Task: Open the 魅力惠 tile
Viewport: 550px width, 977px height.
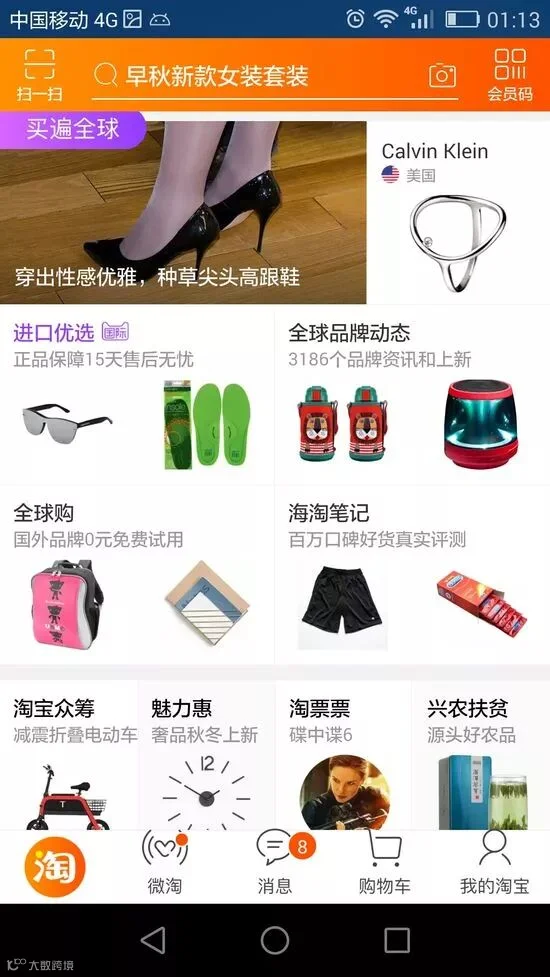Action: [x=206, y=755]
